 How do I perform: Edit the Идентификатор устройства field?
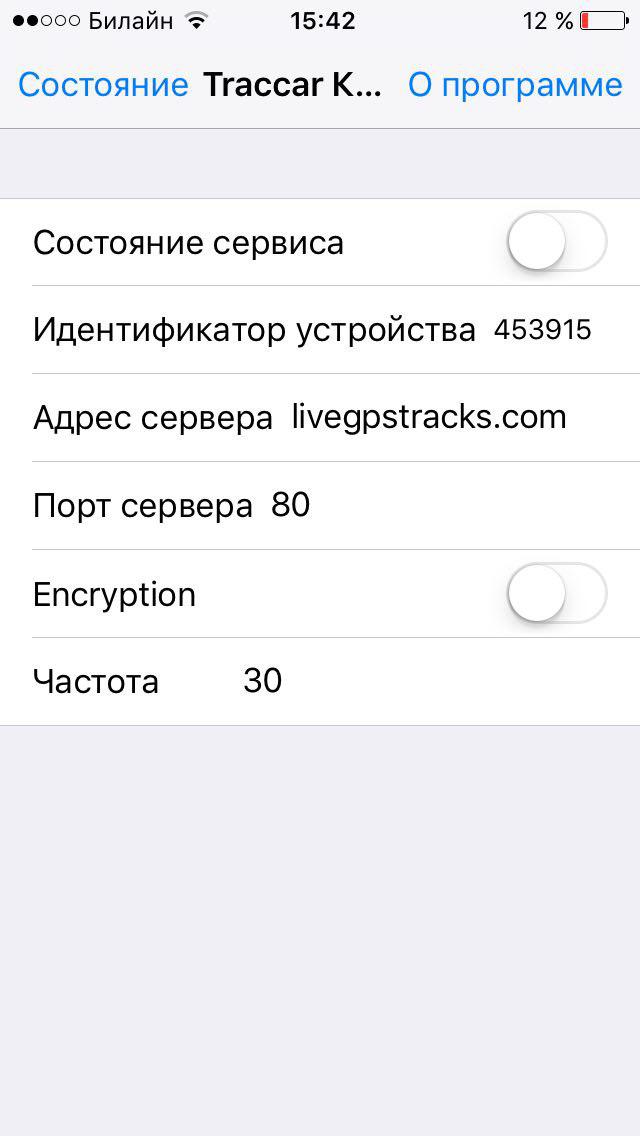tap(542, 330)
